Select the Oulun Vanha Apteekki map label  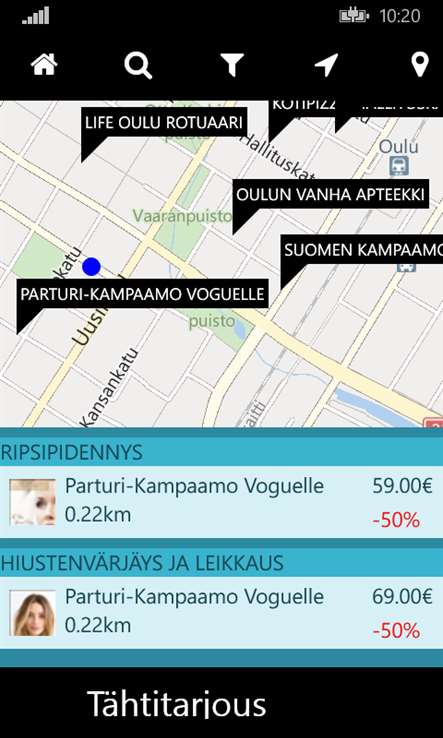(x=330, y=194)
